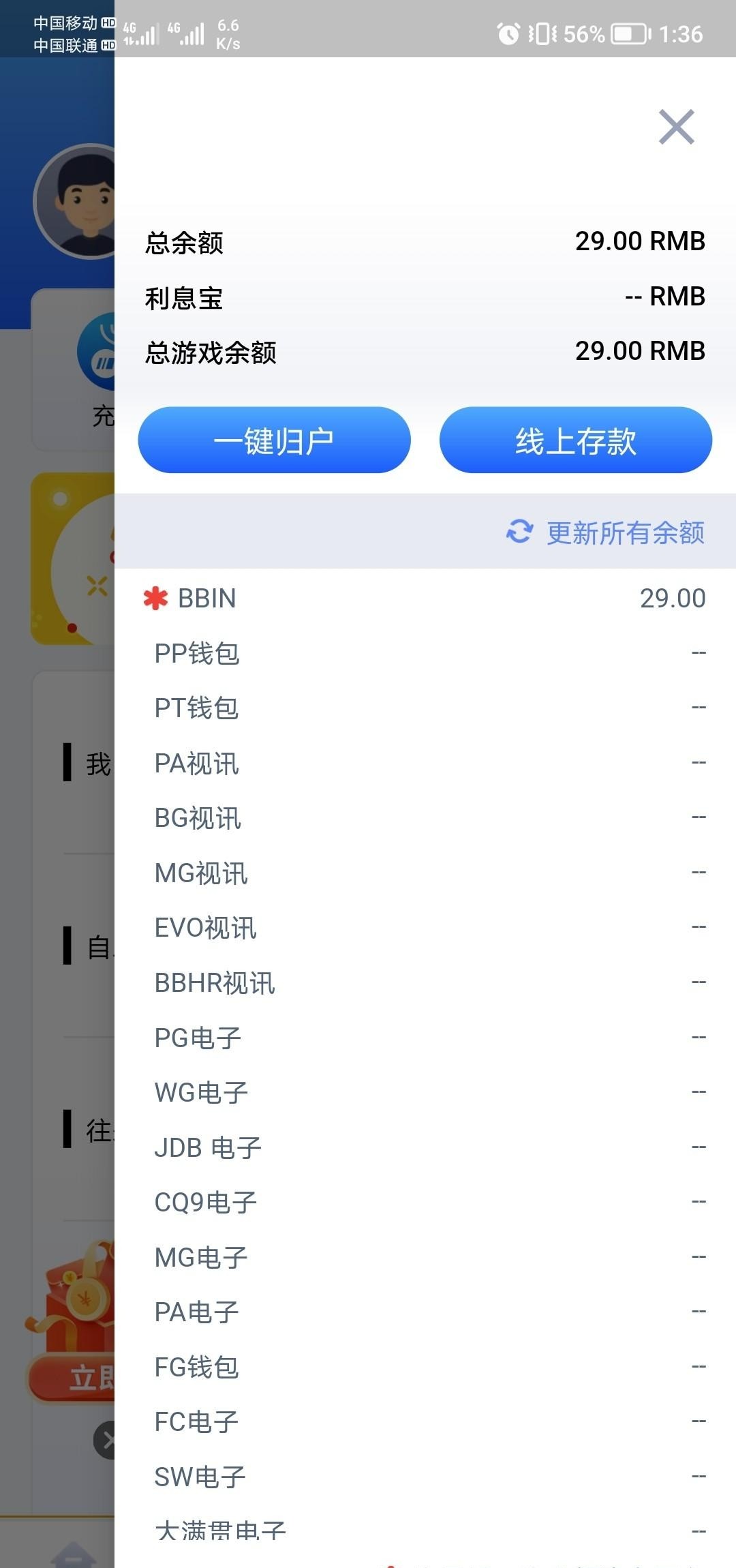Open the FG钱包 row
This screenshot has height=1568, width=736.
424,1367
